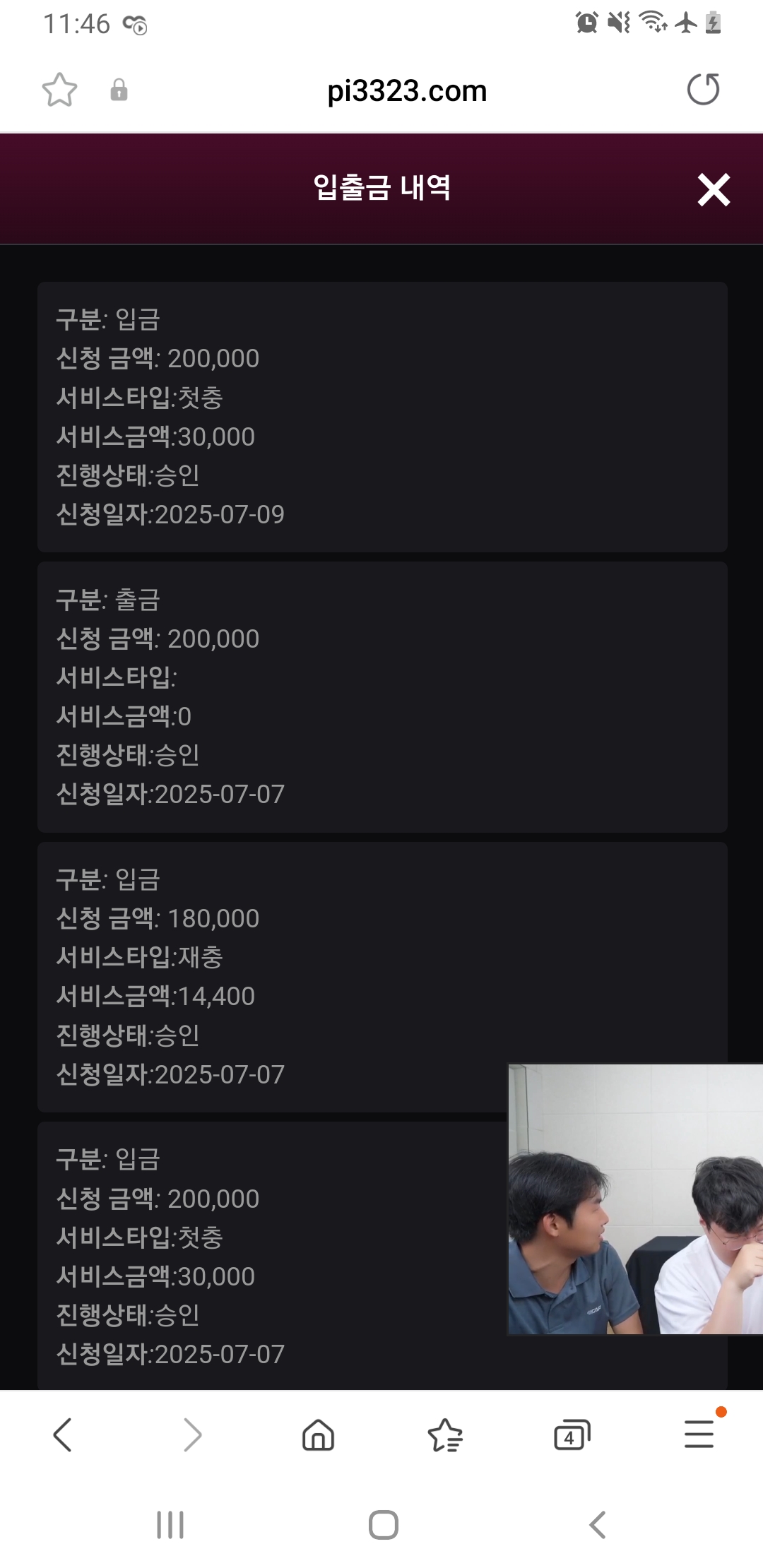Viewport: 763px width, 1568px height.
Task: Tap the pi3323.com address bar
Action: click(x=407, y=91)
